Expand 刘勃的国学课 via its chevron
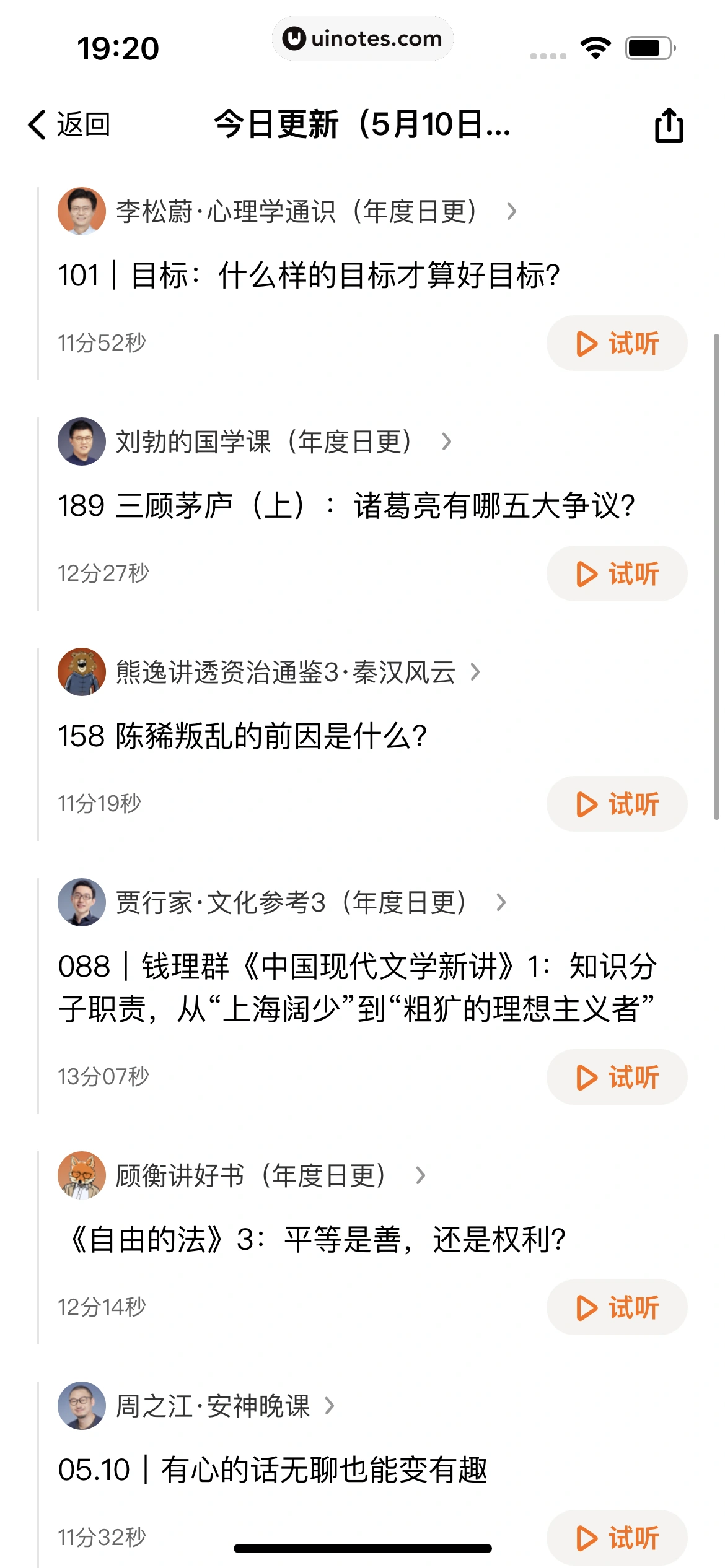This screenshot has height=1568, width=725. tap(446, 442)
